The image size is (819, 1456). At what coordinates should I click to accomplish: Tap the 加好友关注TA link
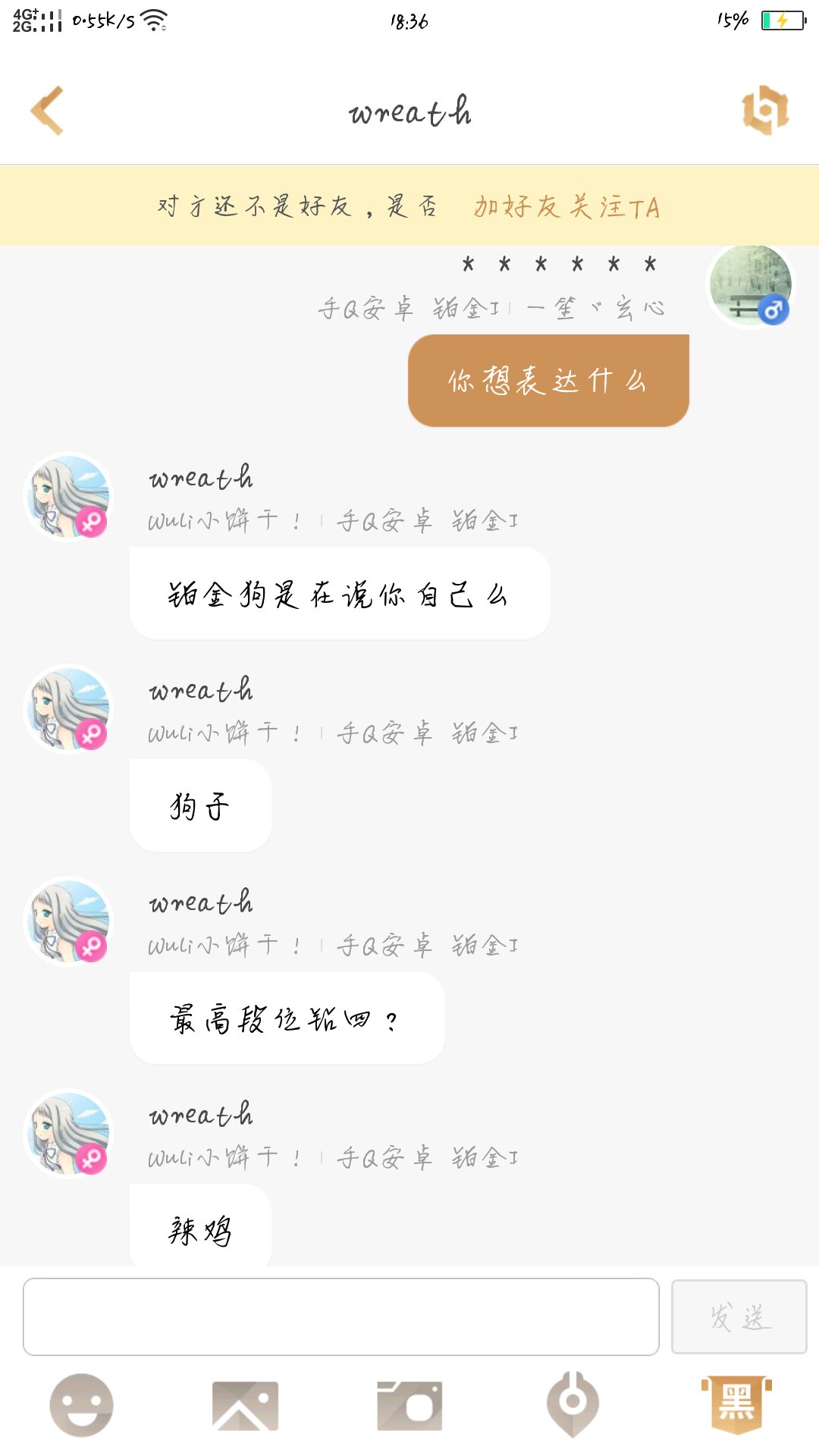coord(566,206)
